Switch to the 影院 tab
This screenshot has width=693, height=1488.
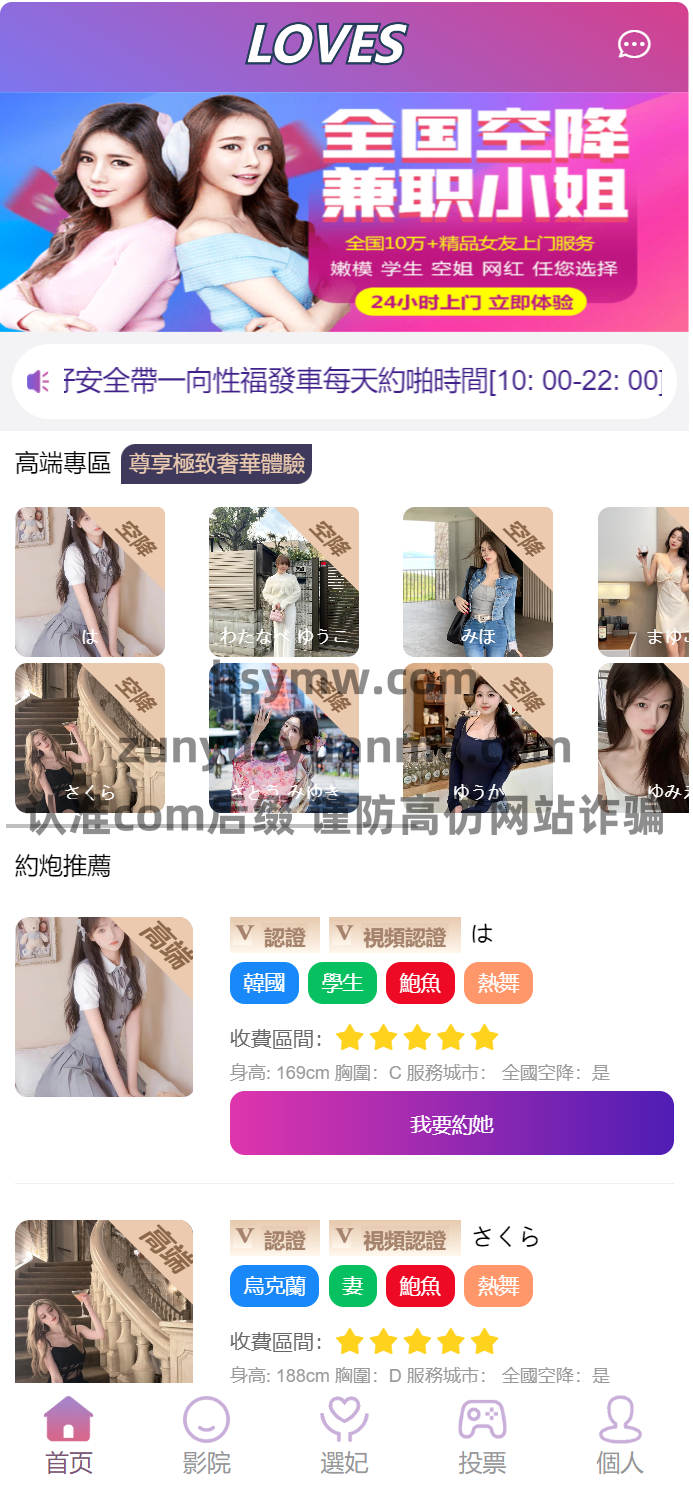pos(207,1436)
